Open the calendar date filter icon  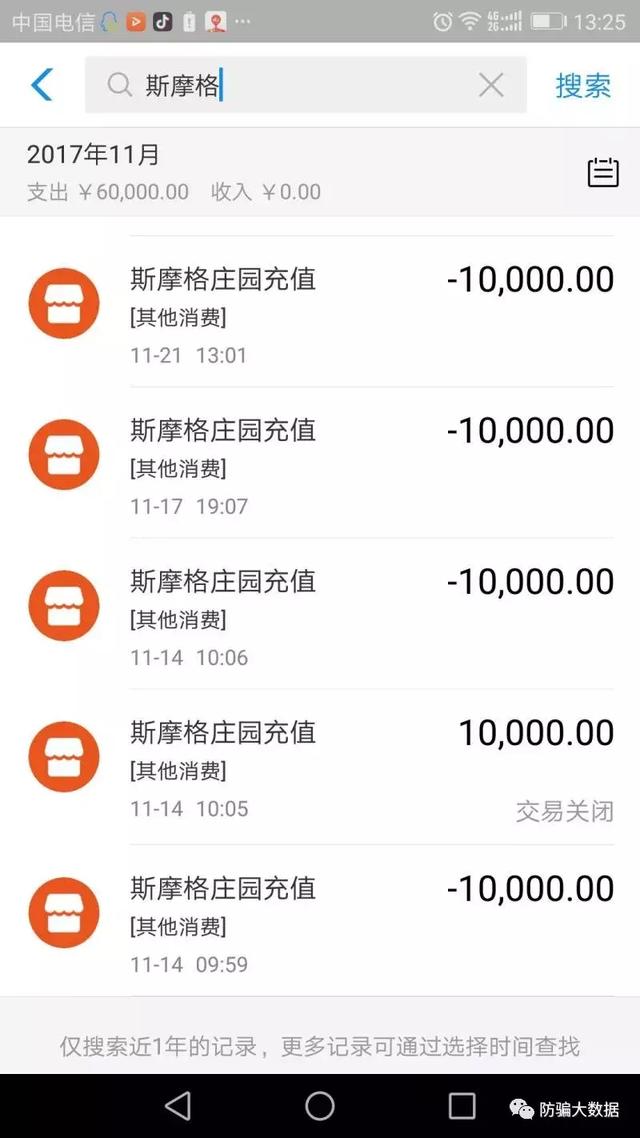click(602, 172)
